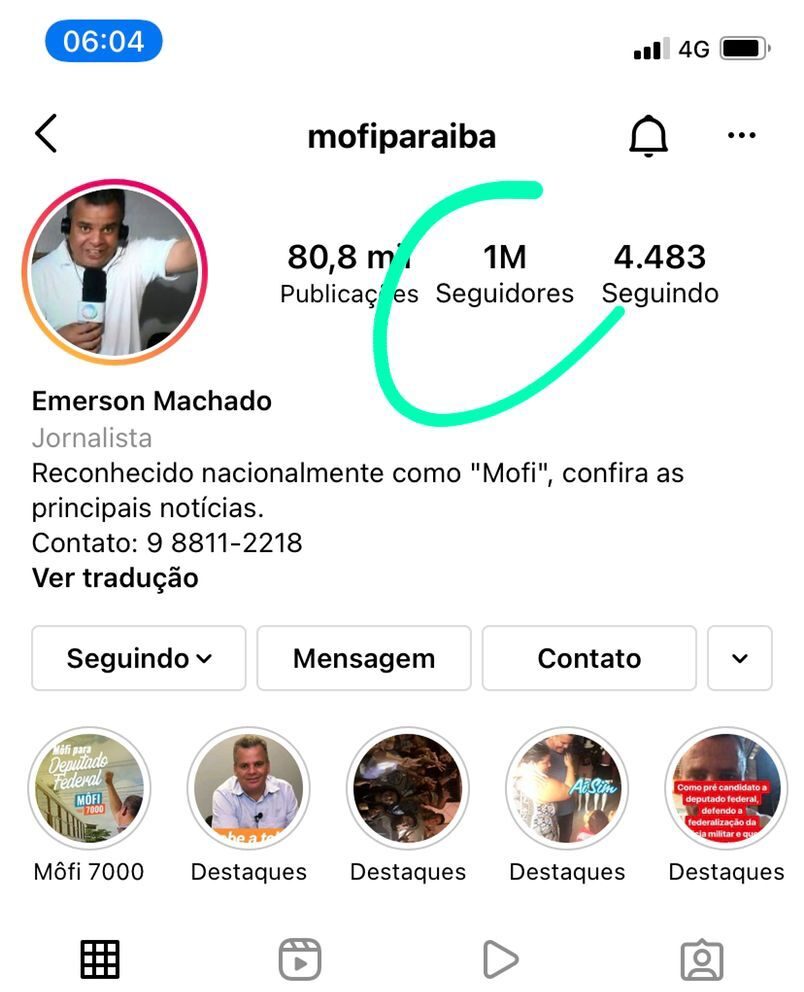The width and height of the screenshot is (804, 992).
Task: Switch to the videos play tab
Action: pos(500,960)
